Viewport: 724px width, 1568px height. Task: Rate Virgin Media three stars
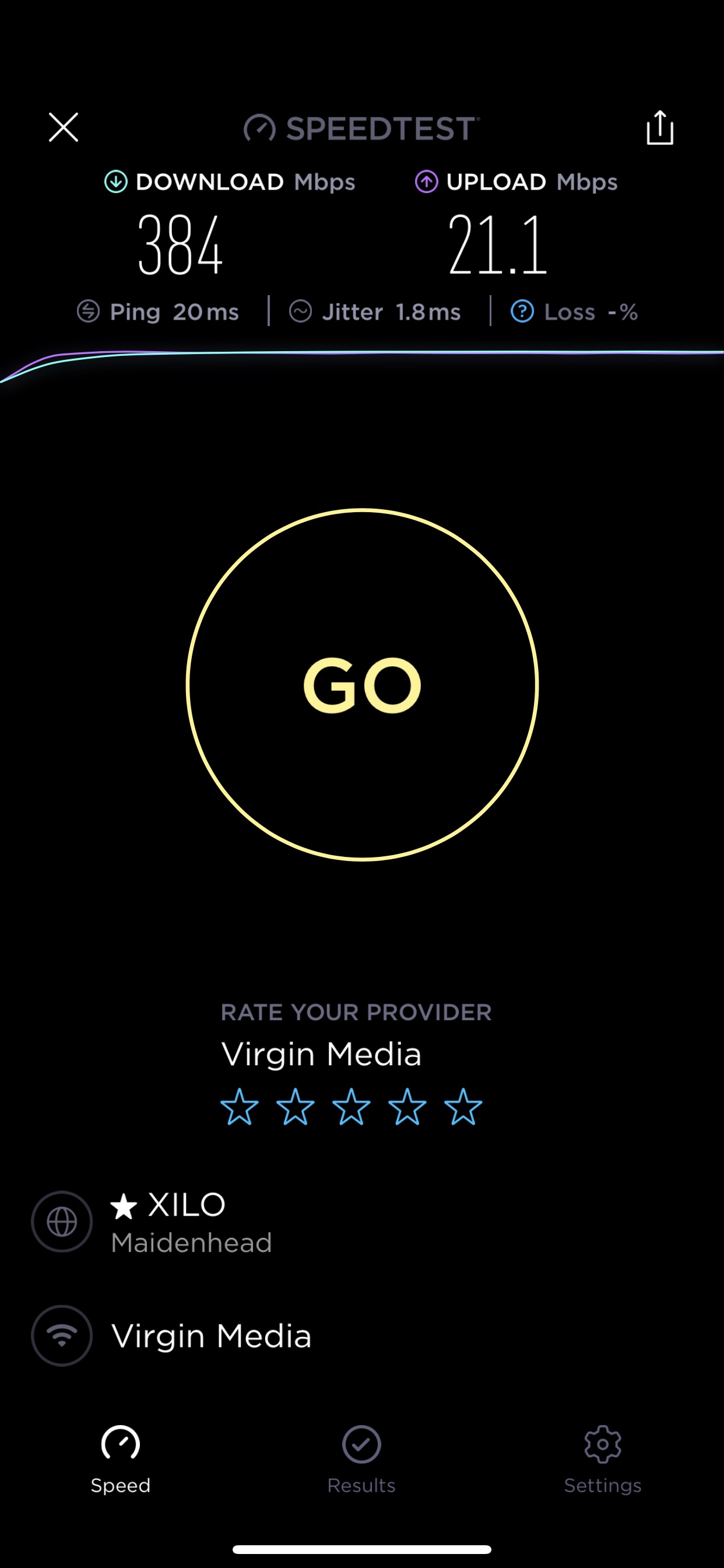click(351, 1107)
